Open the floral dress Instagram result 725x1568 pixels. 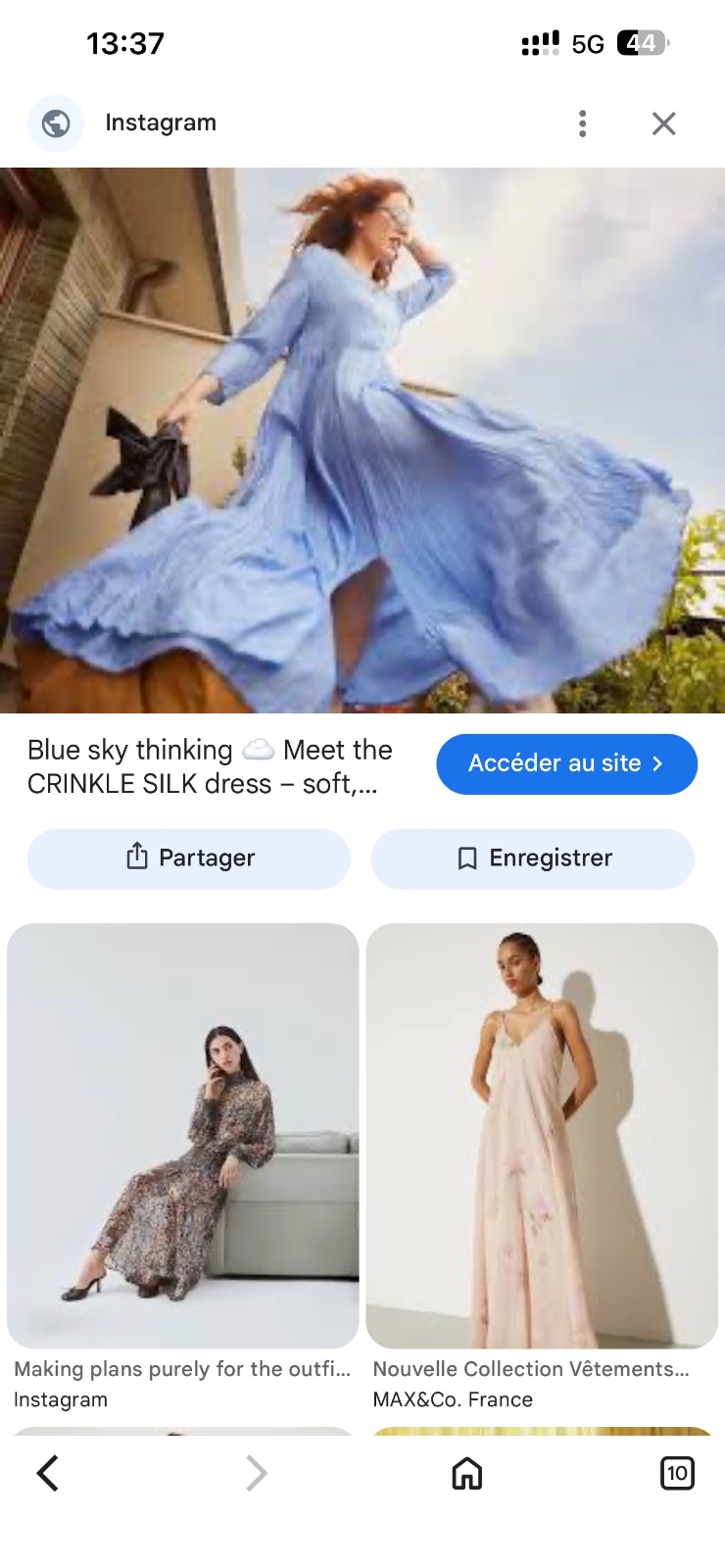point(183,1136)
